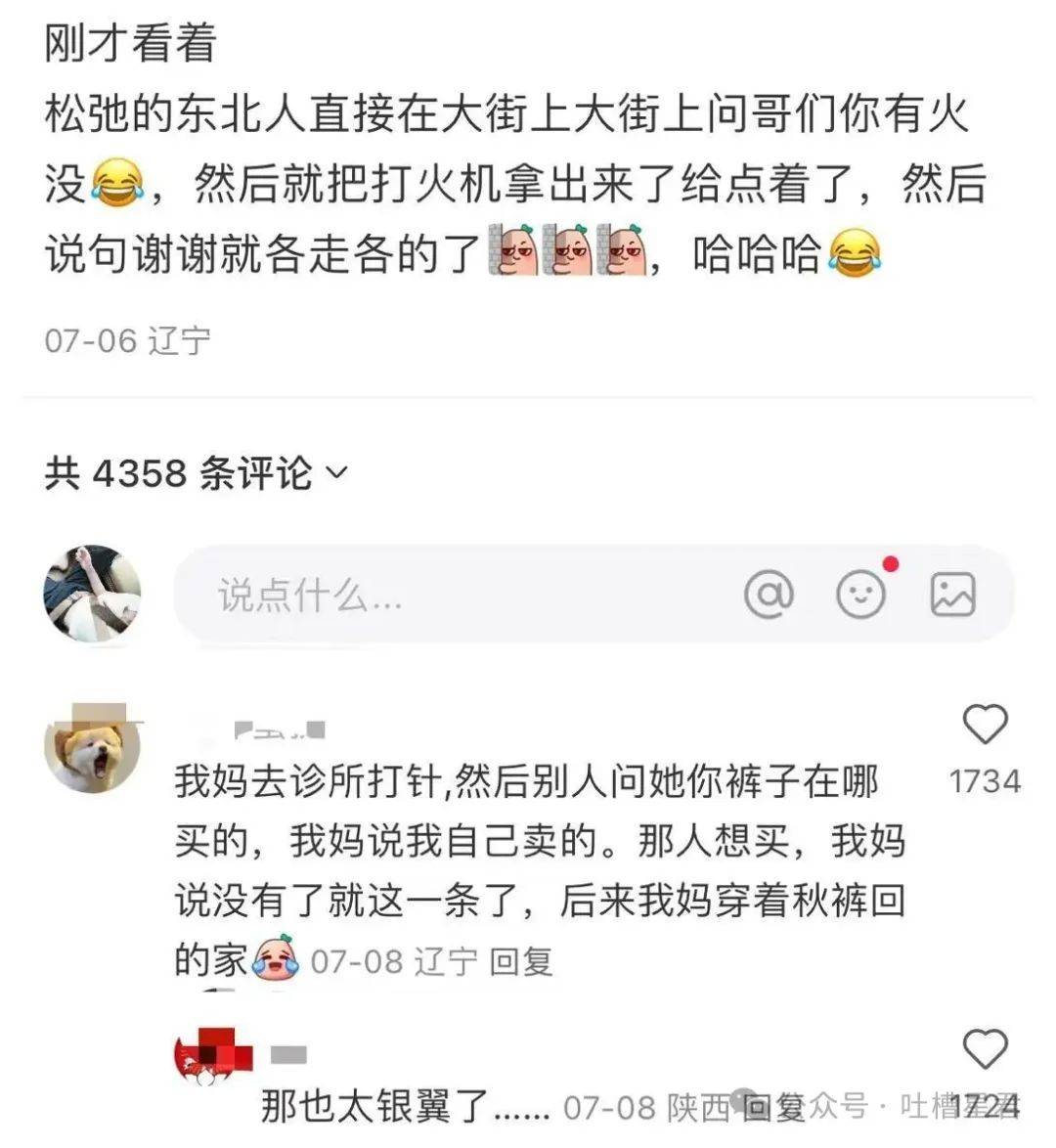Viewport: 1056px width, 1148px height.
Task: Open the emoji picker icon
Action: (861, 594)
